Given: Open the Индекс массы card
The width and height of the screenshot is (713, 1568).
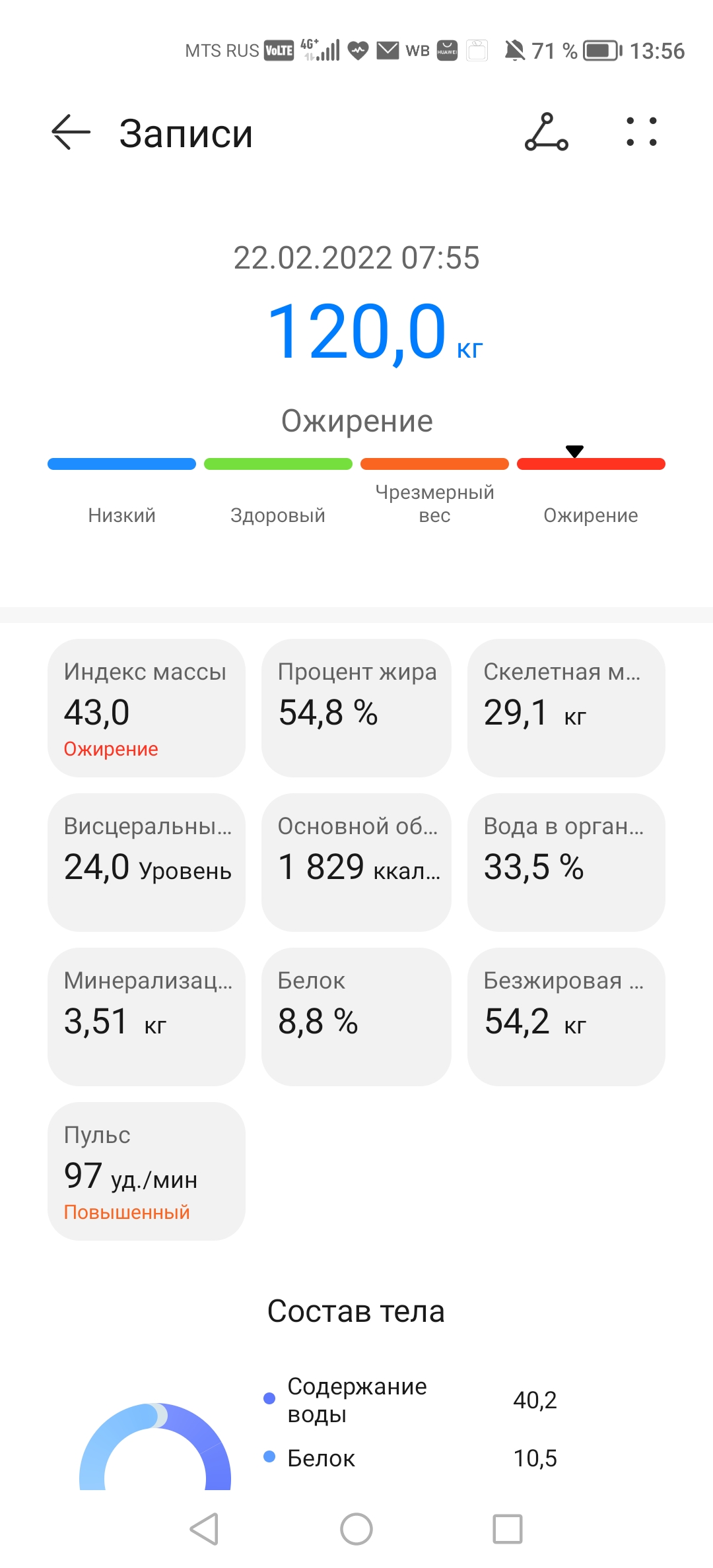Looking at the screenshot, I should 147,708.
